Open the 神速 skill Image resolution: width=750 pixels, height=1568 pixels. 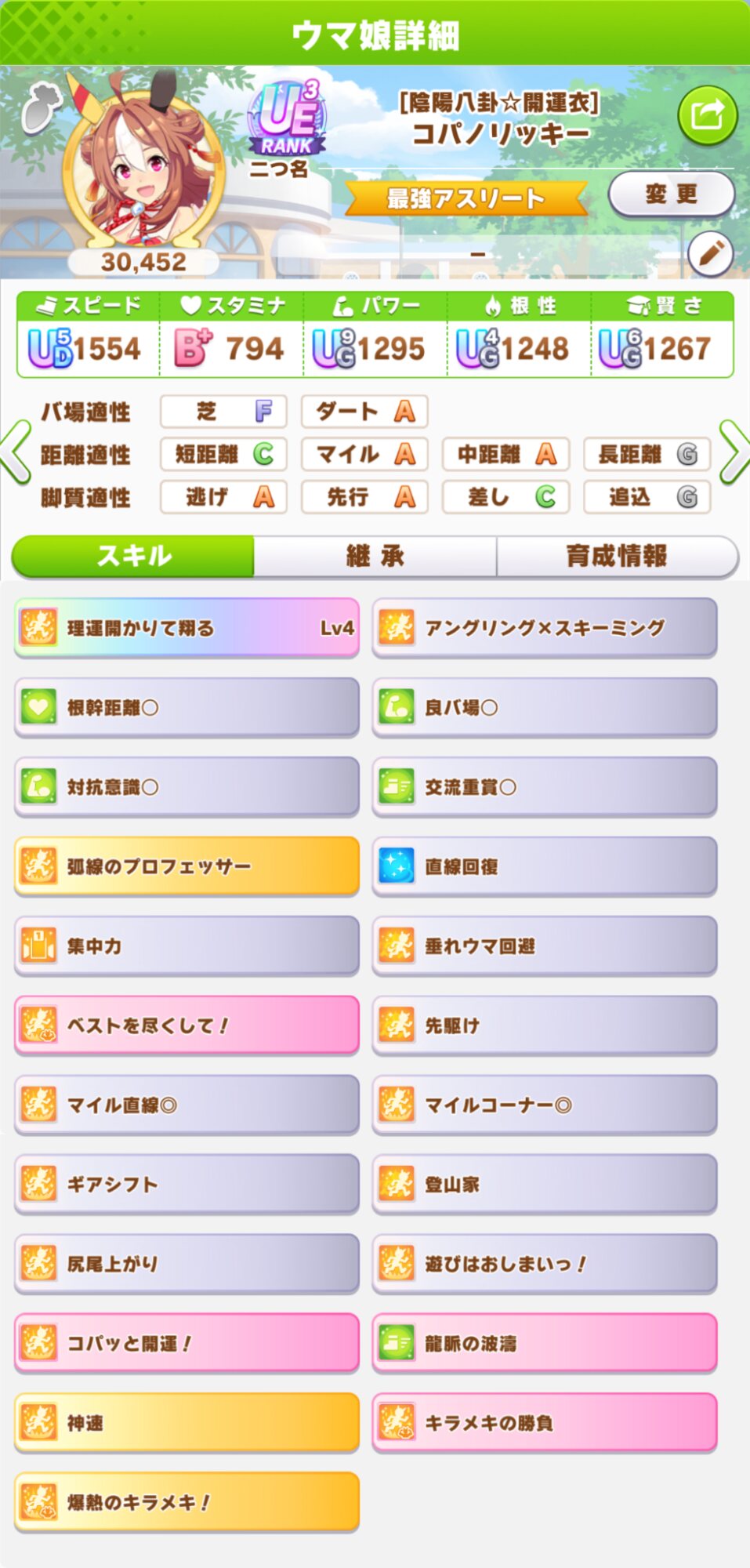tap(187, 1422)
